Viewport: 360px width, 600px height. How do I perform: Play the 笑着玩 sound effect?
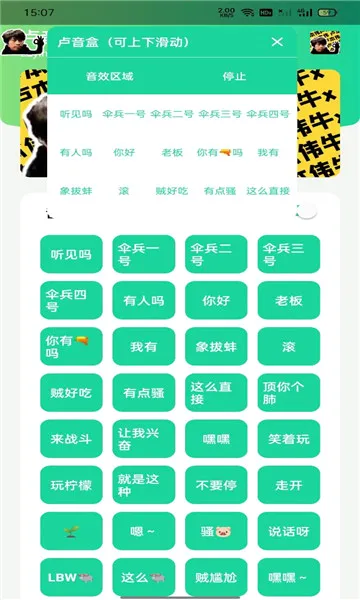[x=289, y=439]
